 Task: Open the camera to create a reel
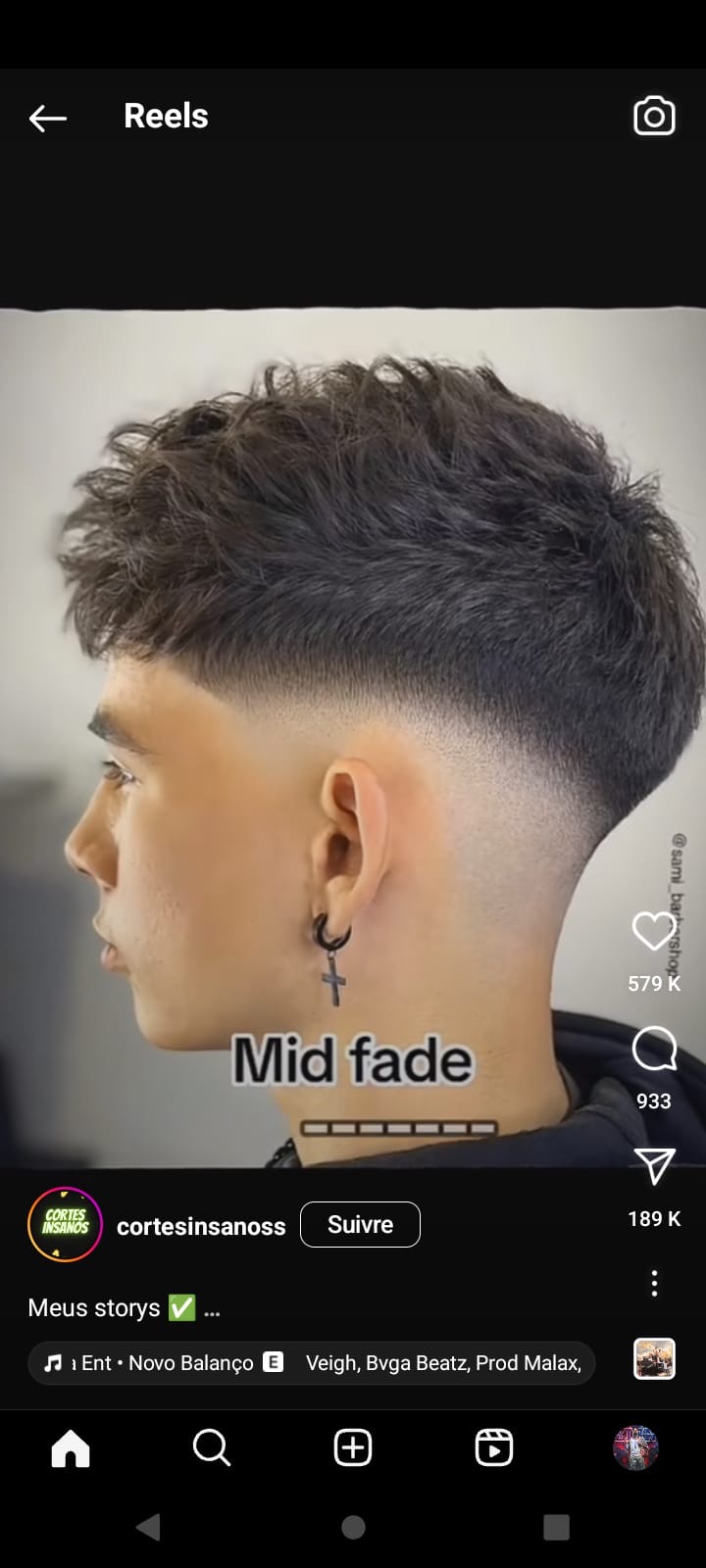point(654,117)
